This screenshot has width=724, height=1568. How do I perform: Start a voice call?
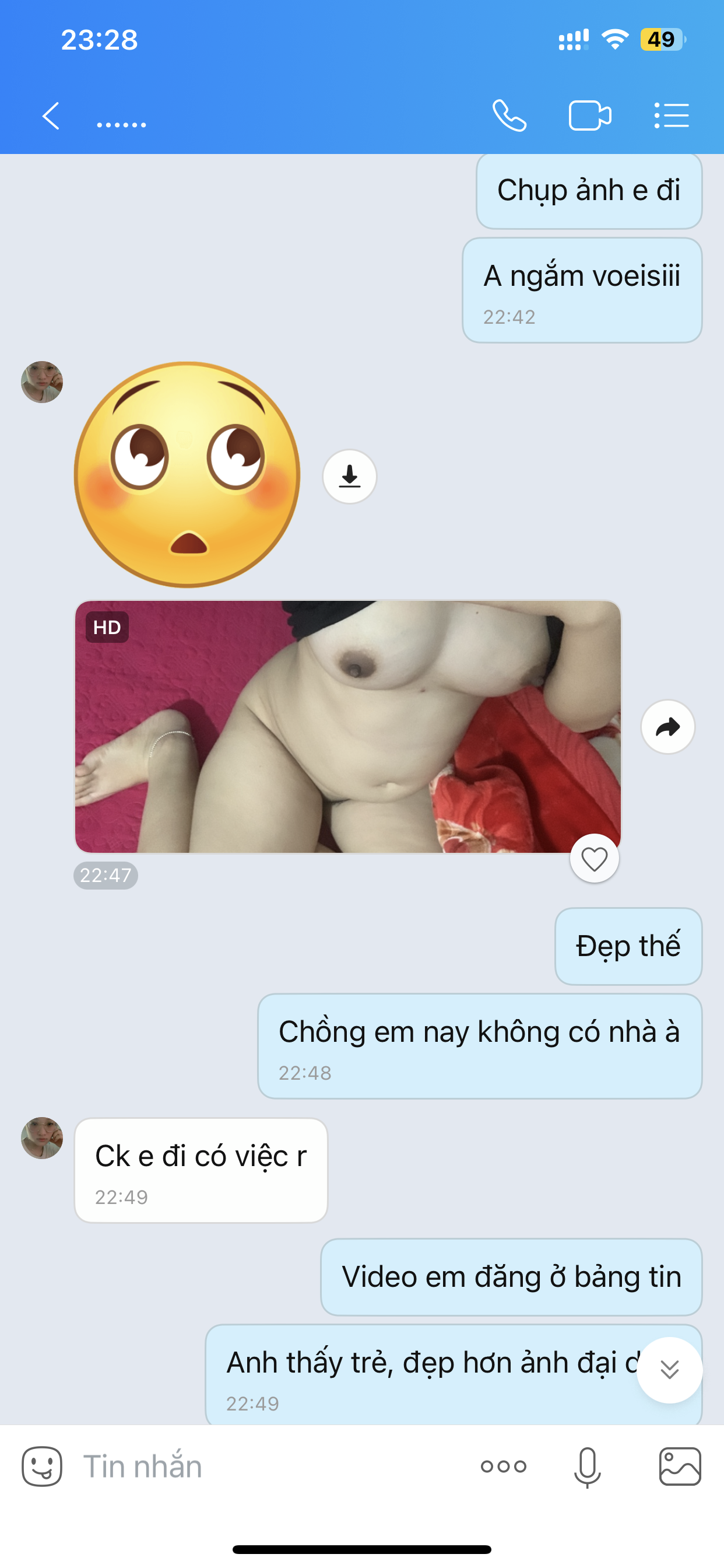coord(509,116)
